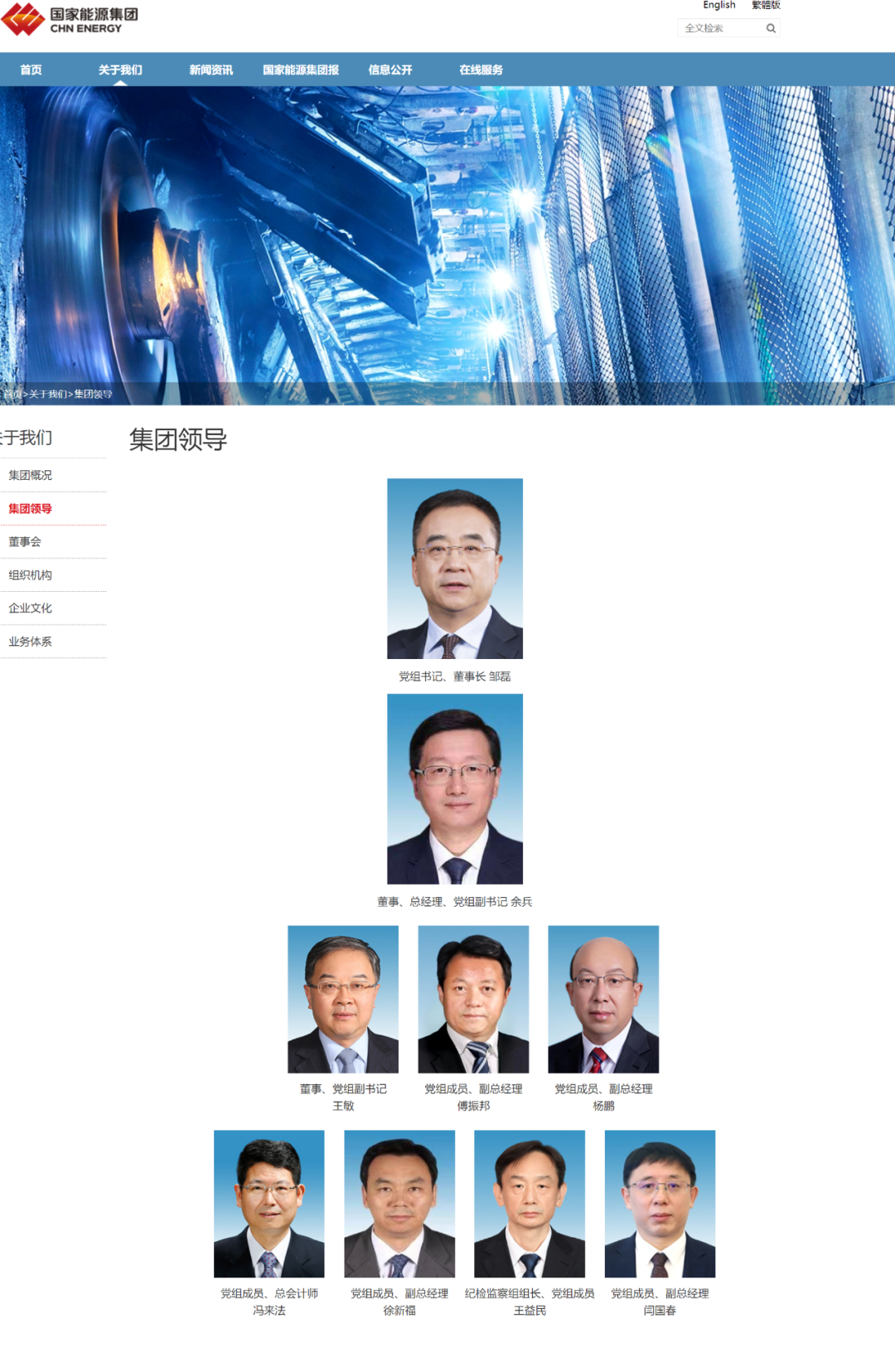The image size is (895, 1372).
Task: Open the 在线服务 navigation tab
Action: 481,70
